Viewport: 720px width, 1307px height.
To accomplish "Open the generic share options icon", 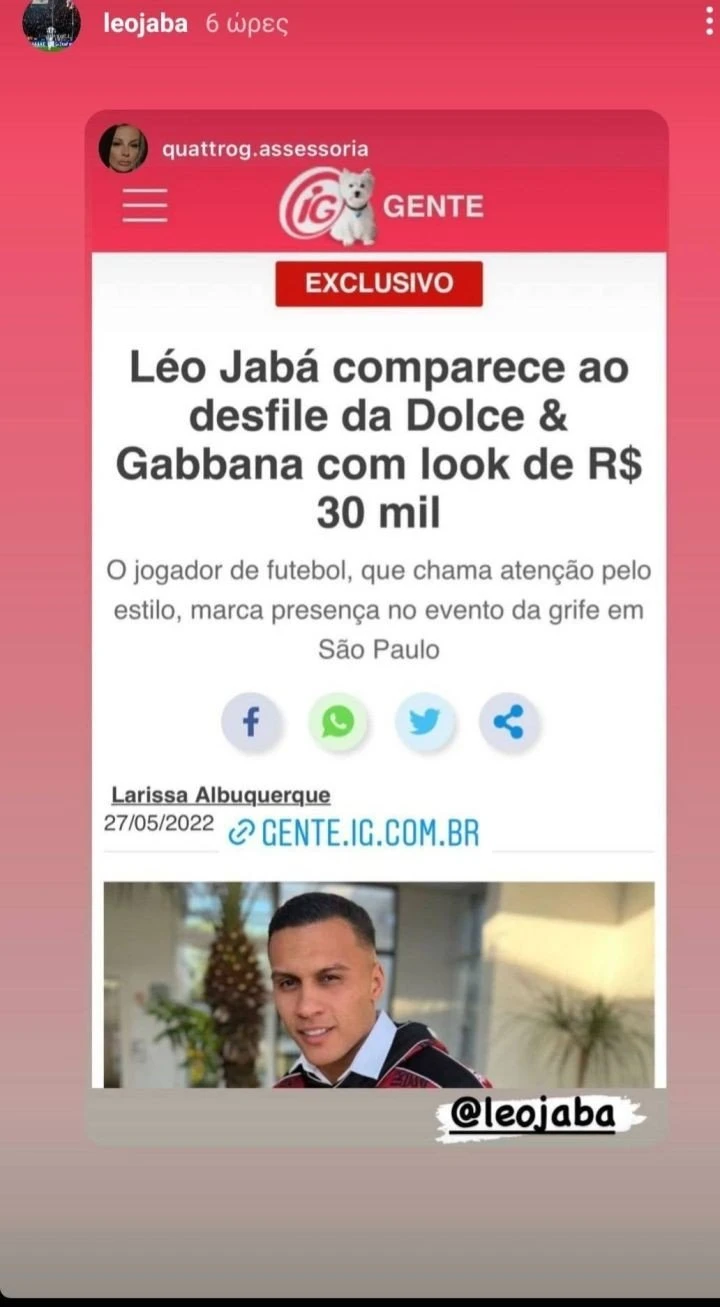I will coord(510,722).
